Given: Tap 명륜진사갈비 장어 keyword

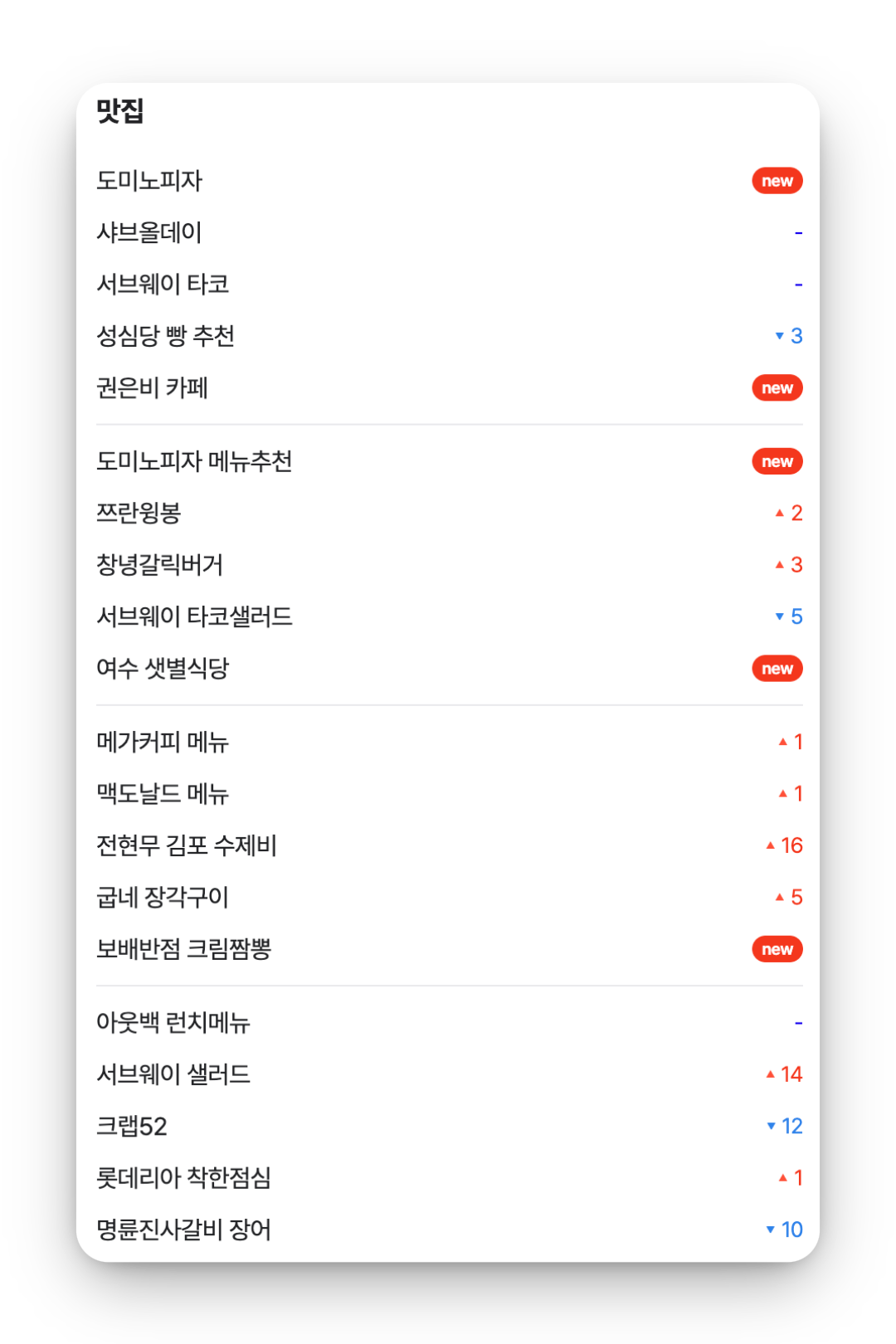Looking at the screenshot, I should (184, 1230).
